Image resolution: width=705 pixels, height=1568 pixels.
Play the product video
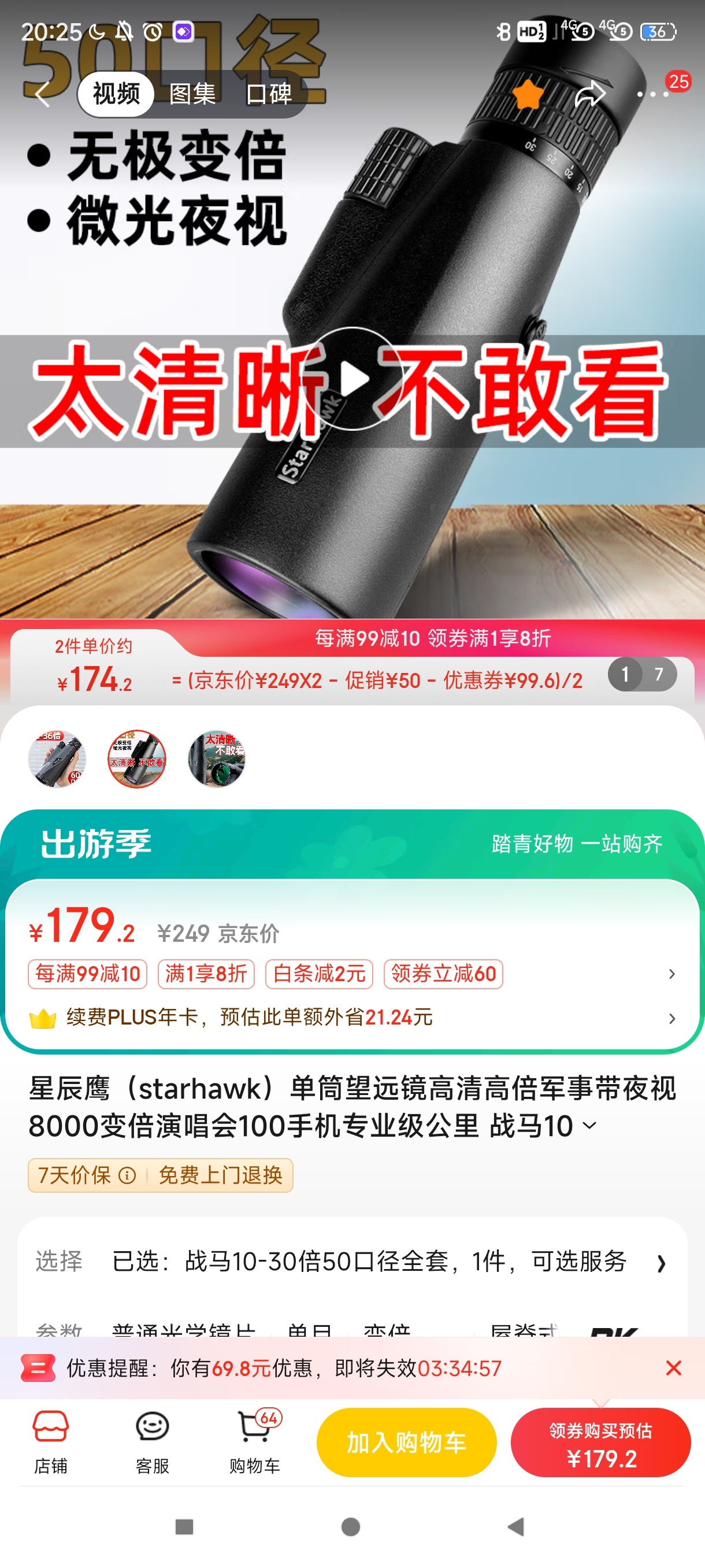pos(353,379)
